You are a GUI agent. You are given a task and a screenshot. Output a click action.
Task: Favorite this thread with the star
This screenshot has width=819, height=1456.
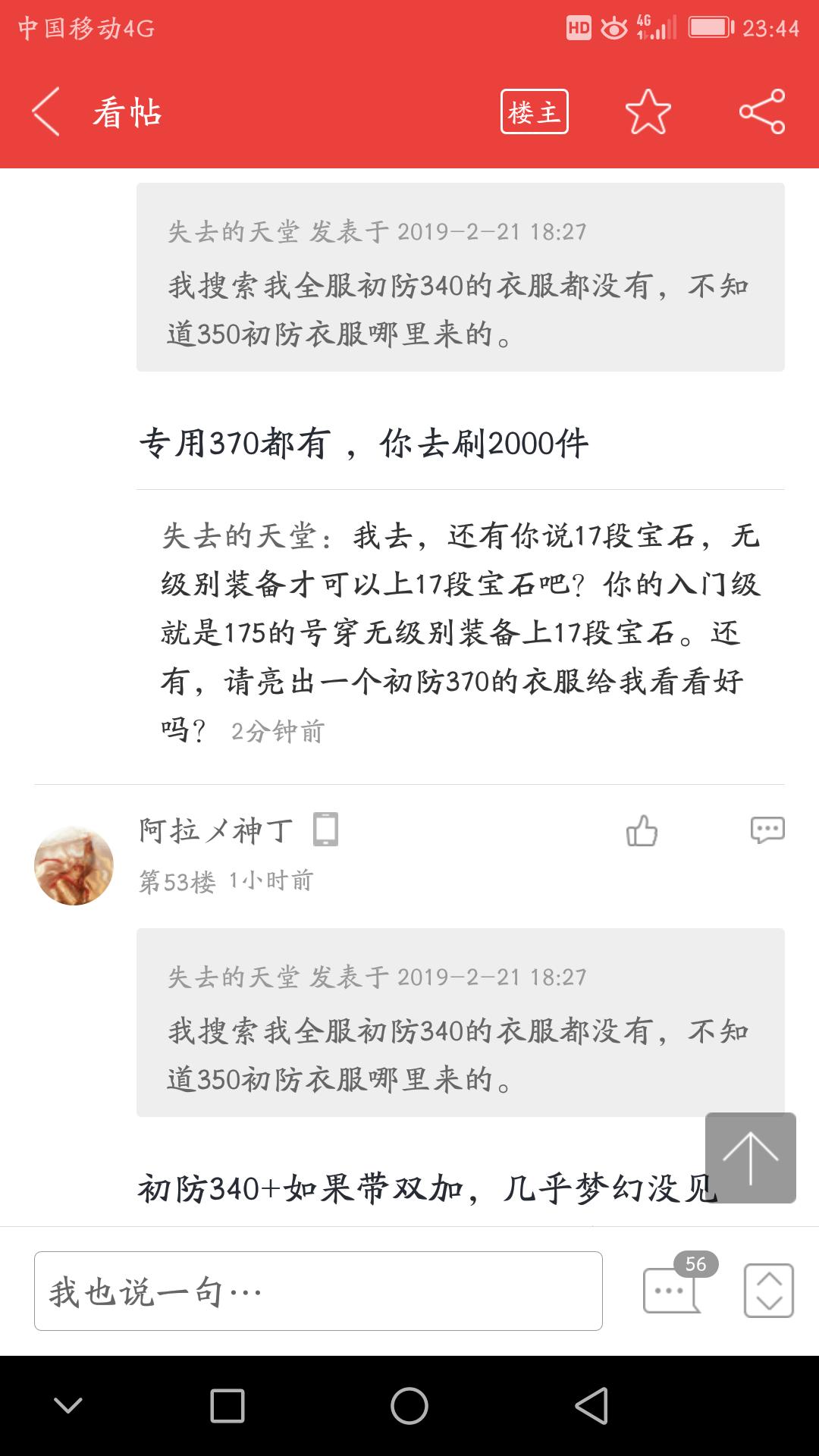648,112
